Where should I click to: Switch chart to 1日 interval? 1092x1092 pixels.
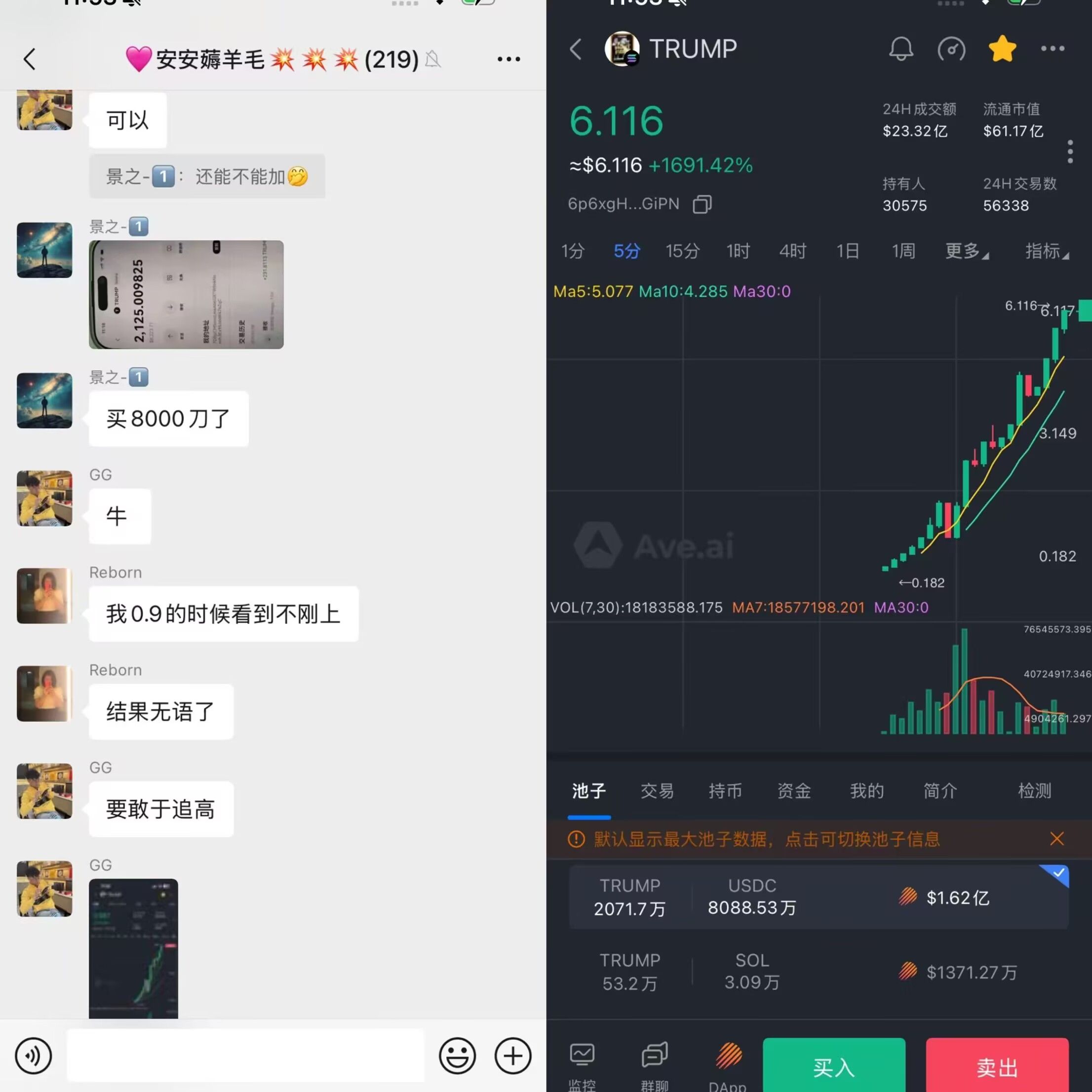[x=847, y=251]
